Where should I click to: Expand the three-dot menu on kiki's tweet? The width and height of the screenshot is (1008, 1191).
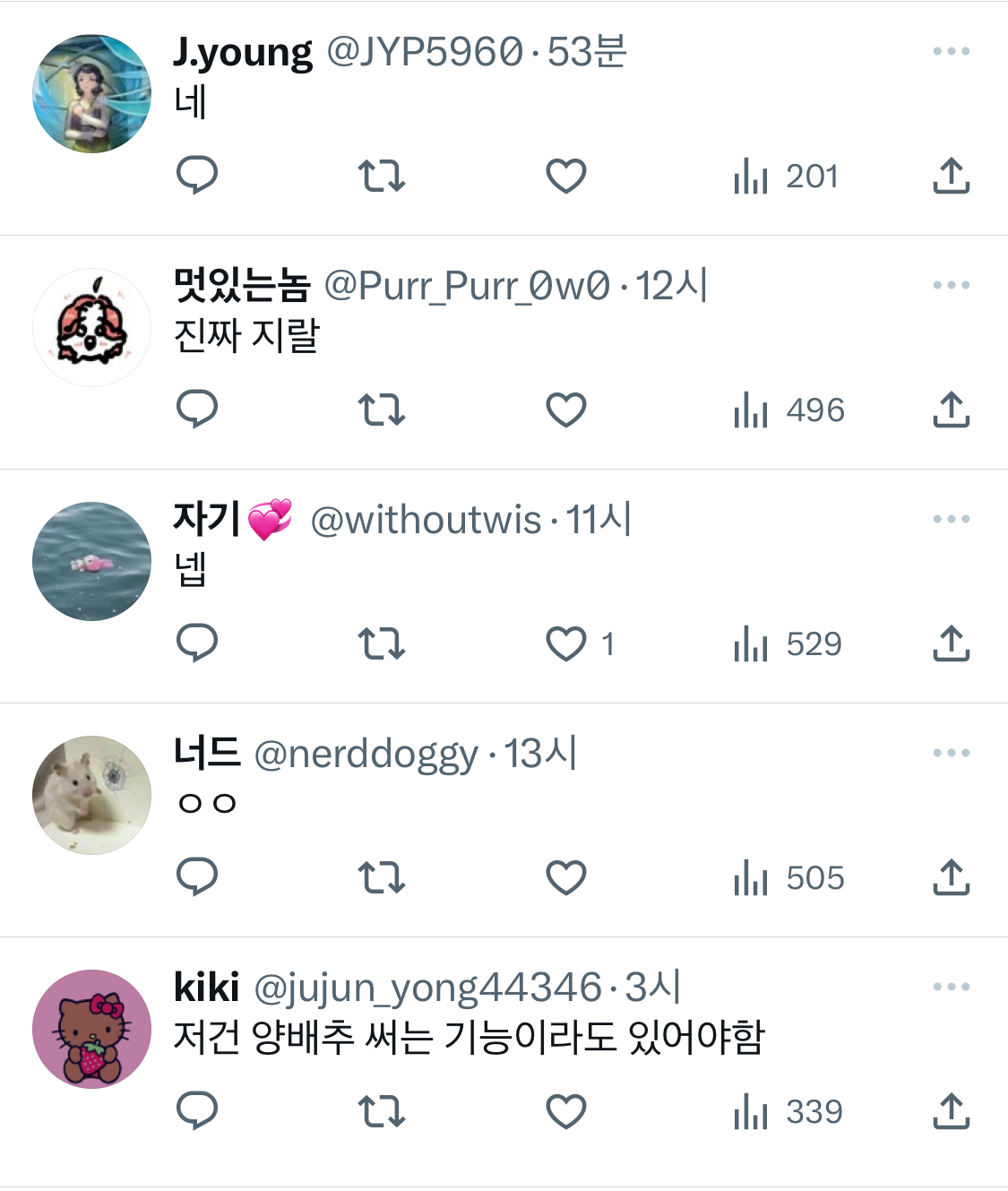click(x=950, y=986)
